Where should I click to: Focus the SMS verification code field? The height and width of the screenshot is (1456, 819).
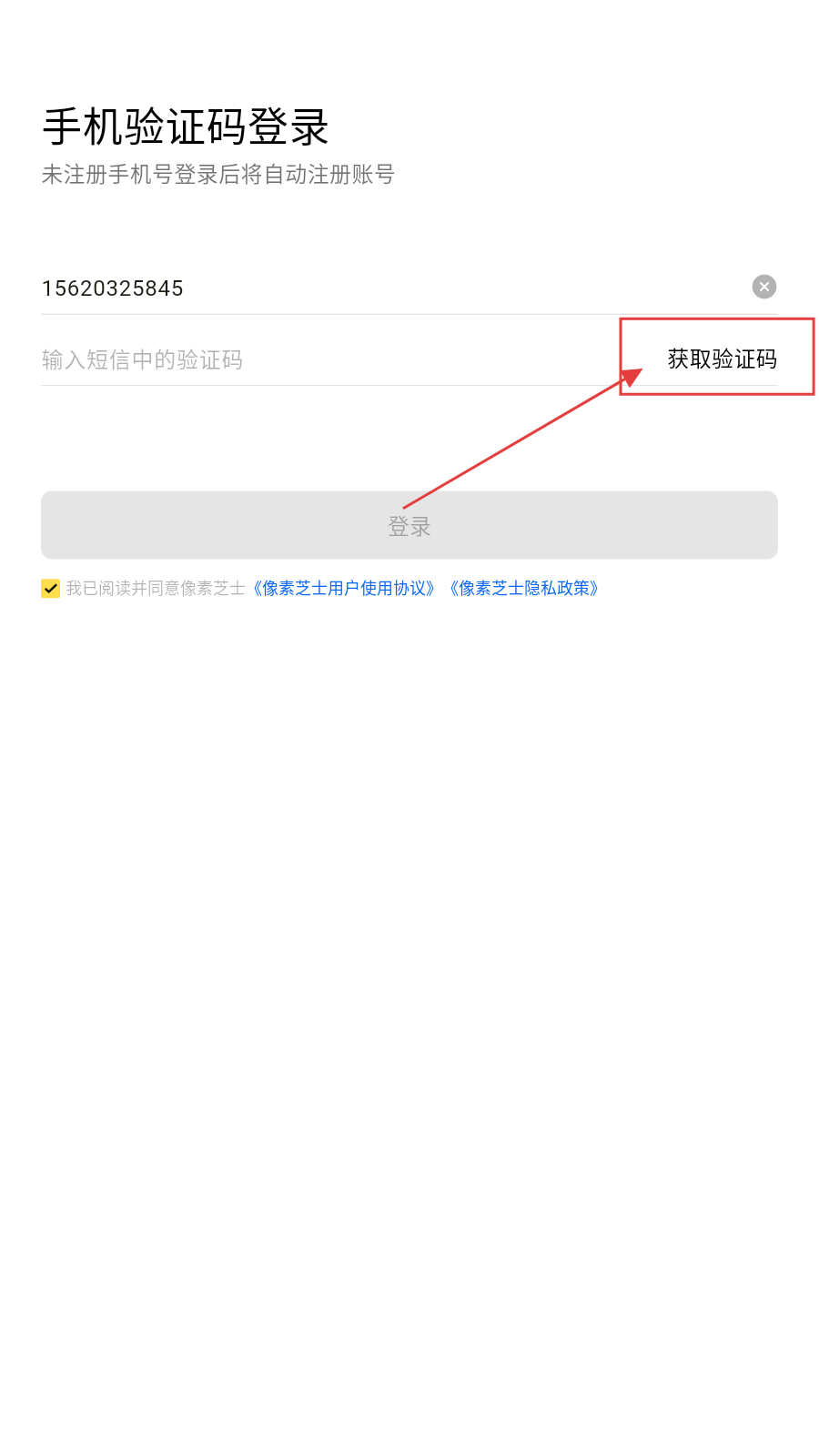coord(318,359)
